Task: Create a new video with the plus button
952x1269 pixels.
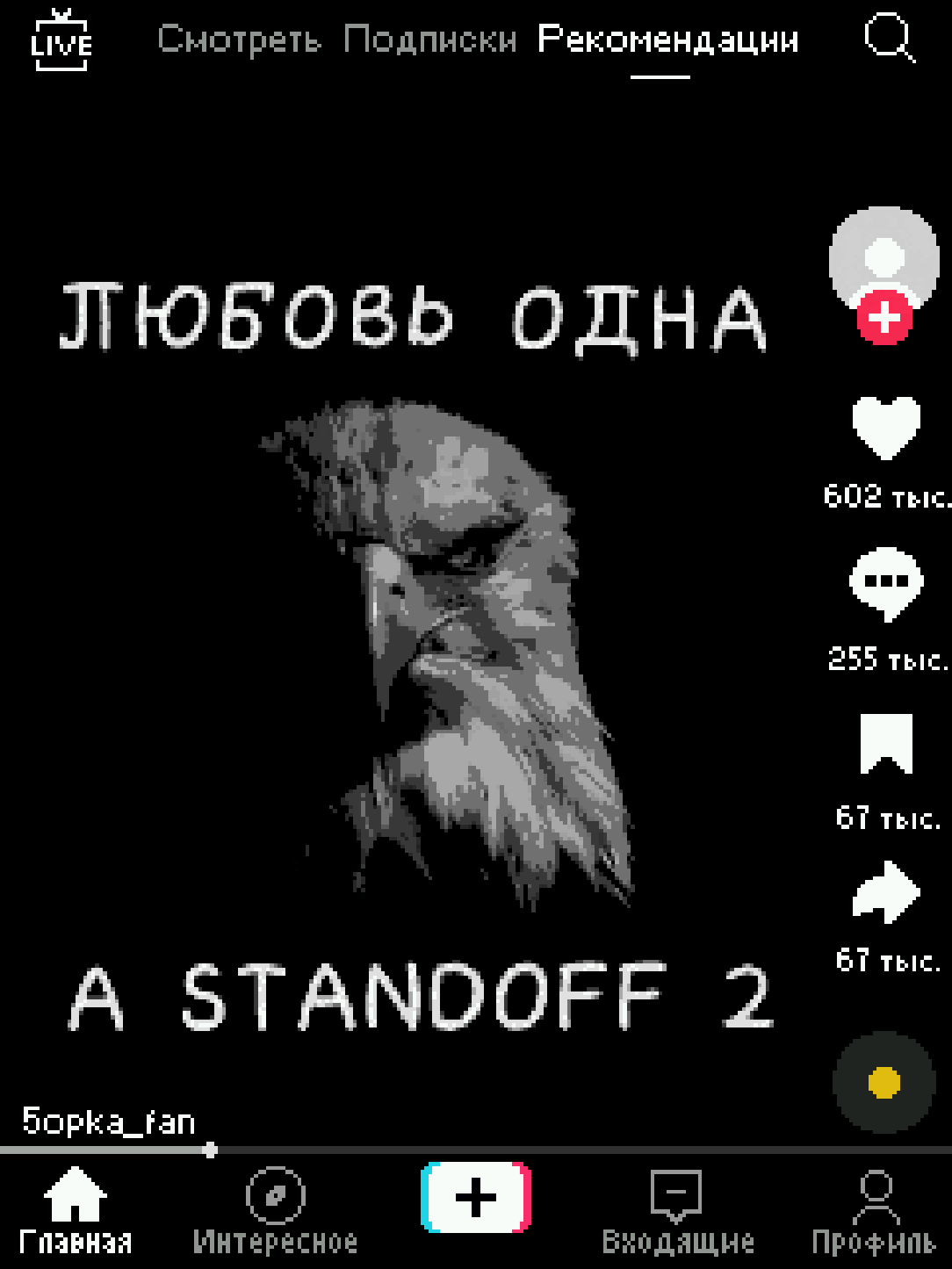Action: pyautogui.click(x=476, y=1197)
